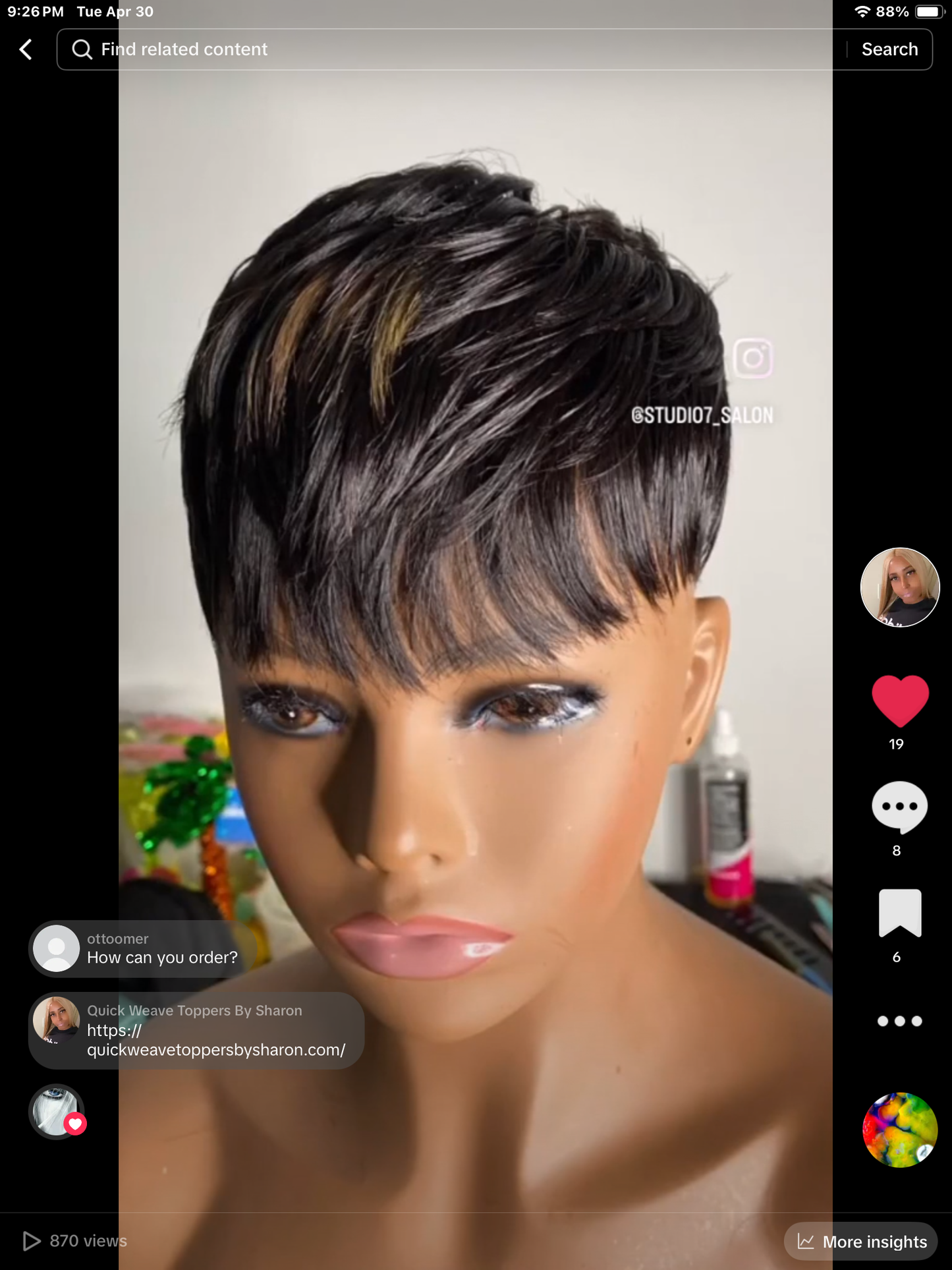Open ottoomer's comment
The height and width of the screenshot is (1270, 952).
point(142,948)
